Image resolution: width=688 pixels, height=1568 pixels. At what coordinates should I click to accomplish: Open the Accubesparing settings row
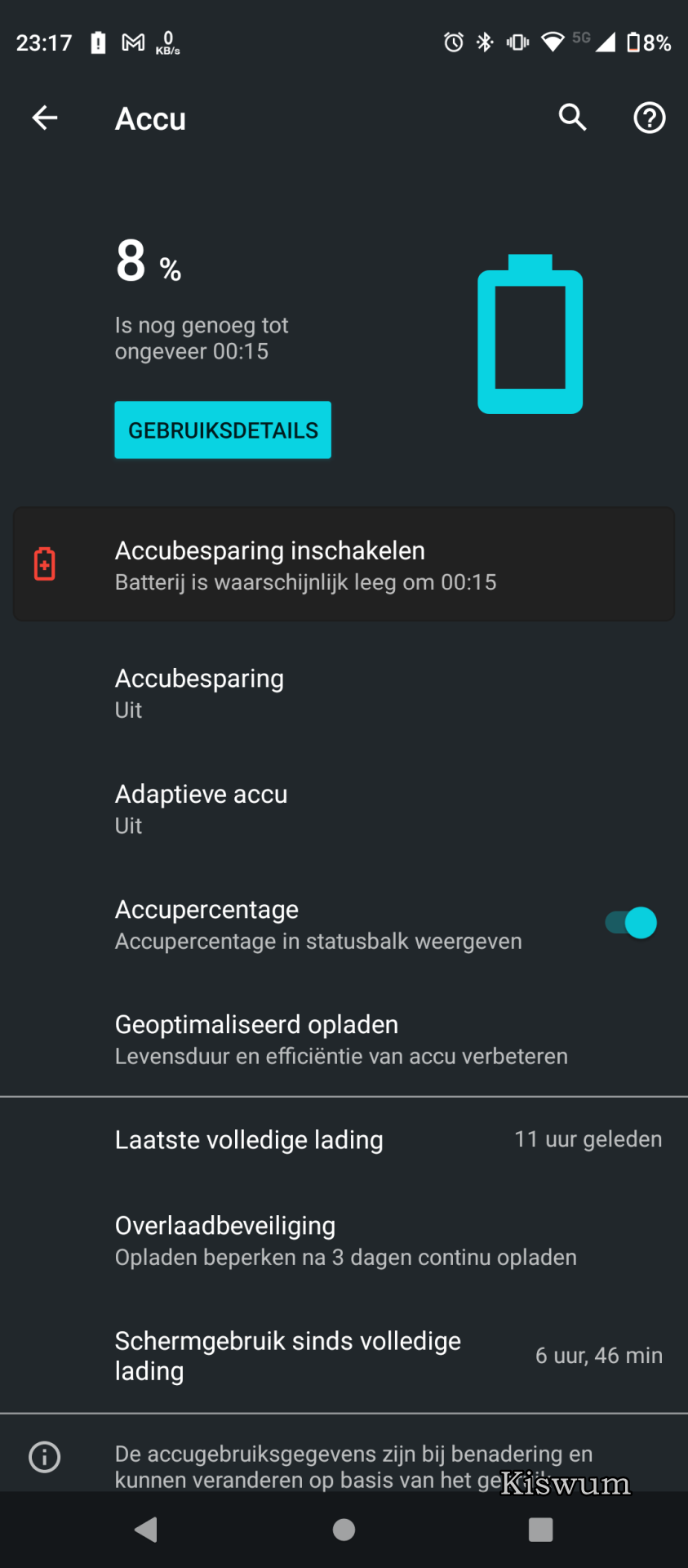(344, 693)
